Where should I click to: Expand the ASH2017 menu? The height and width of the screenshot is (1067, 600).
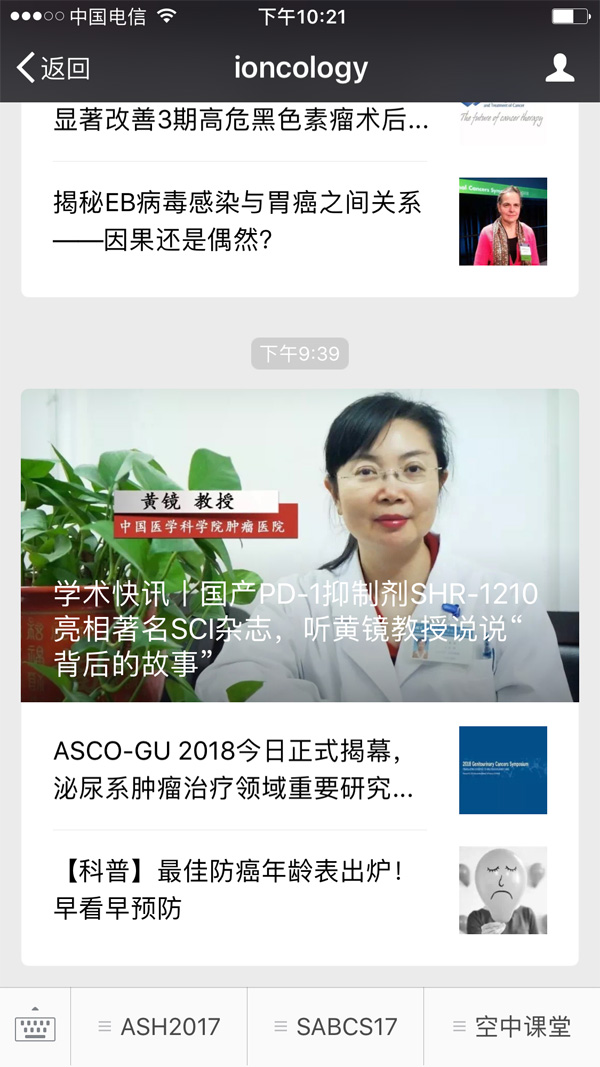[x=158, y=1026]
